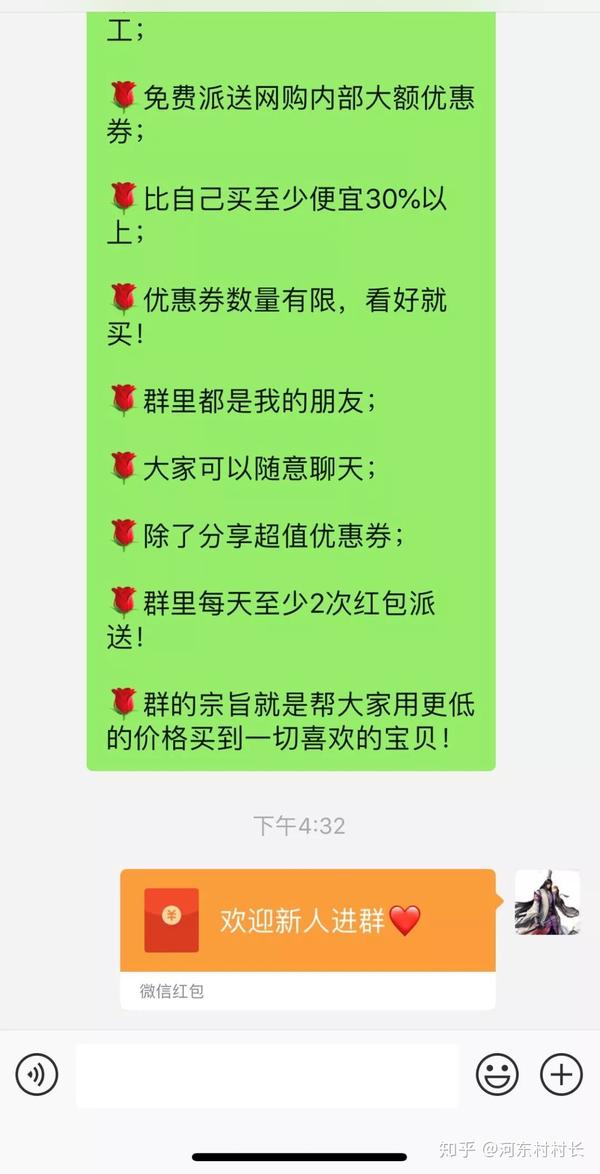The image size is (600, 1174).
Task: Tap the sender's avatar beside the red packet
Action: coord(547,902)
